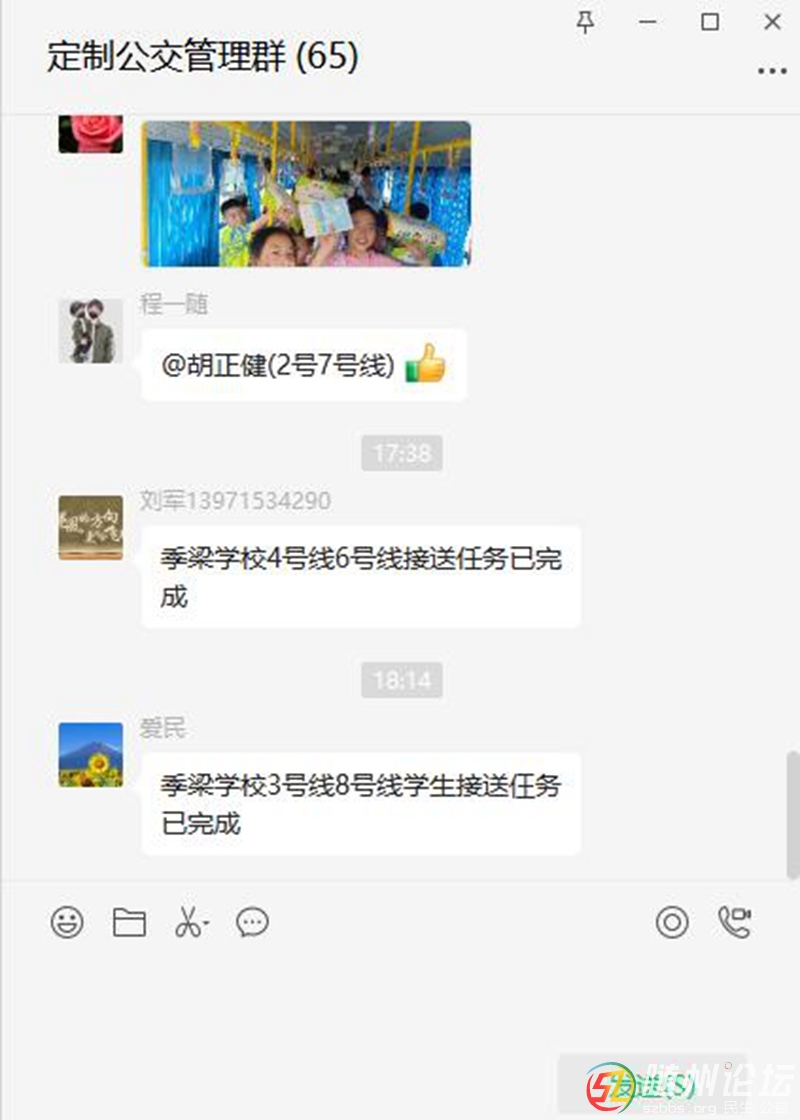View chat history
This screenshot has width=800, height=1120.
coord(252,922)
